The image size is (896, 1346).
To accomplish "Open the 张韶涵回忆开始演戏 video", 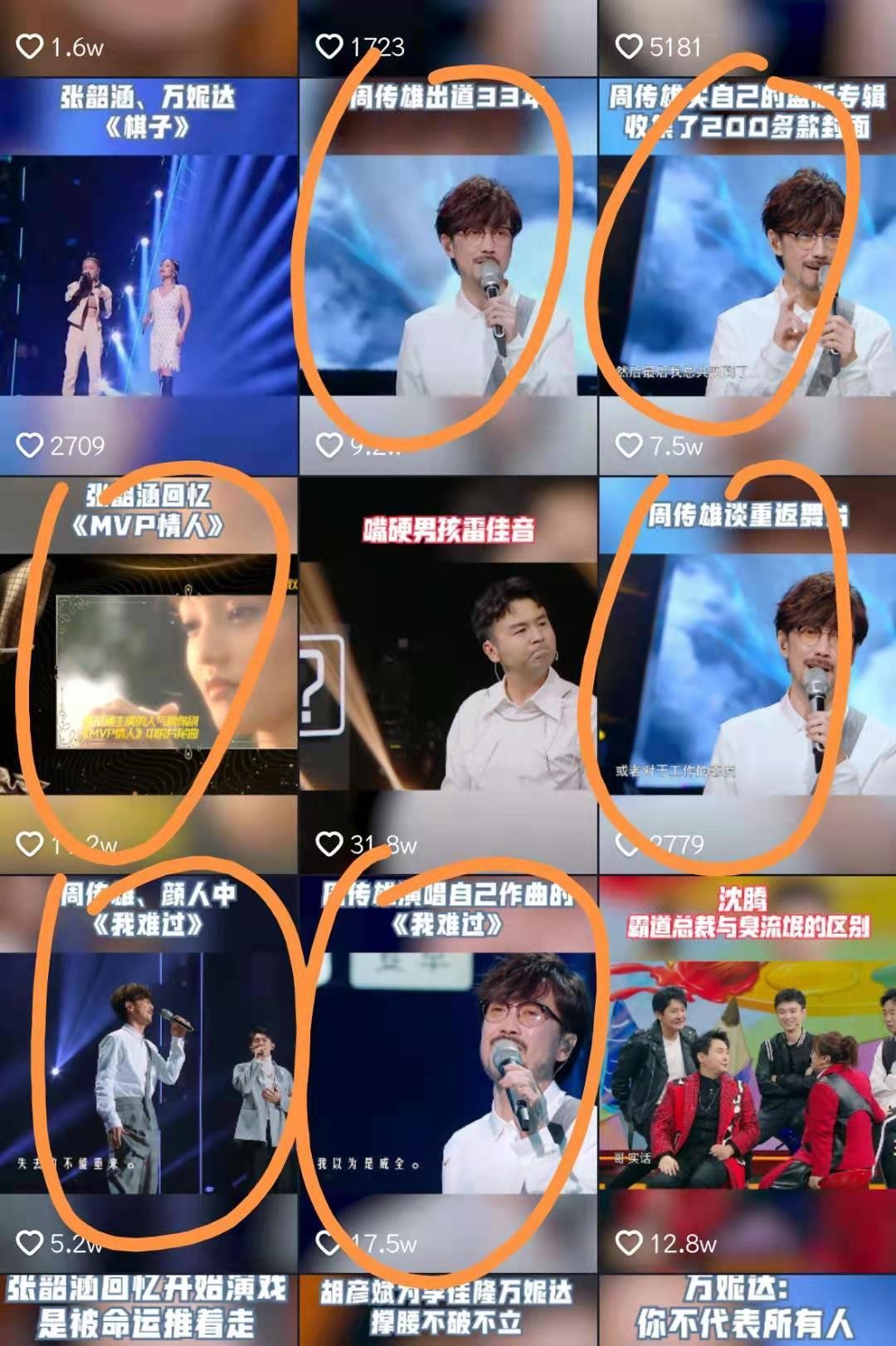I will coord(149,1311).
